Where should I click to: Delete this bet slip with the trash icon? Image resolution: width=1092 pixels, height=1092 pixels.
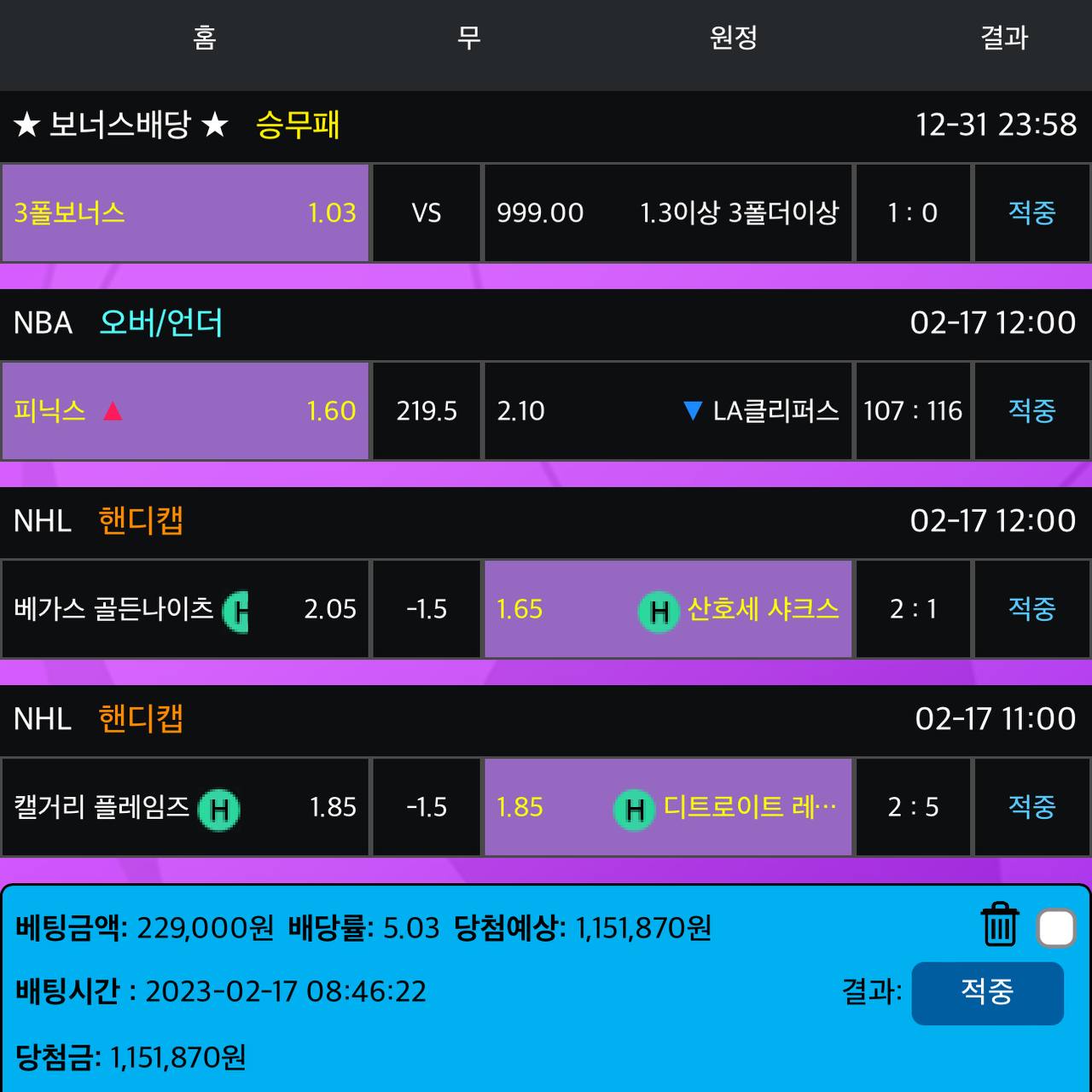pyautogui.click(x=999, y=926)
